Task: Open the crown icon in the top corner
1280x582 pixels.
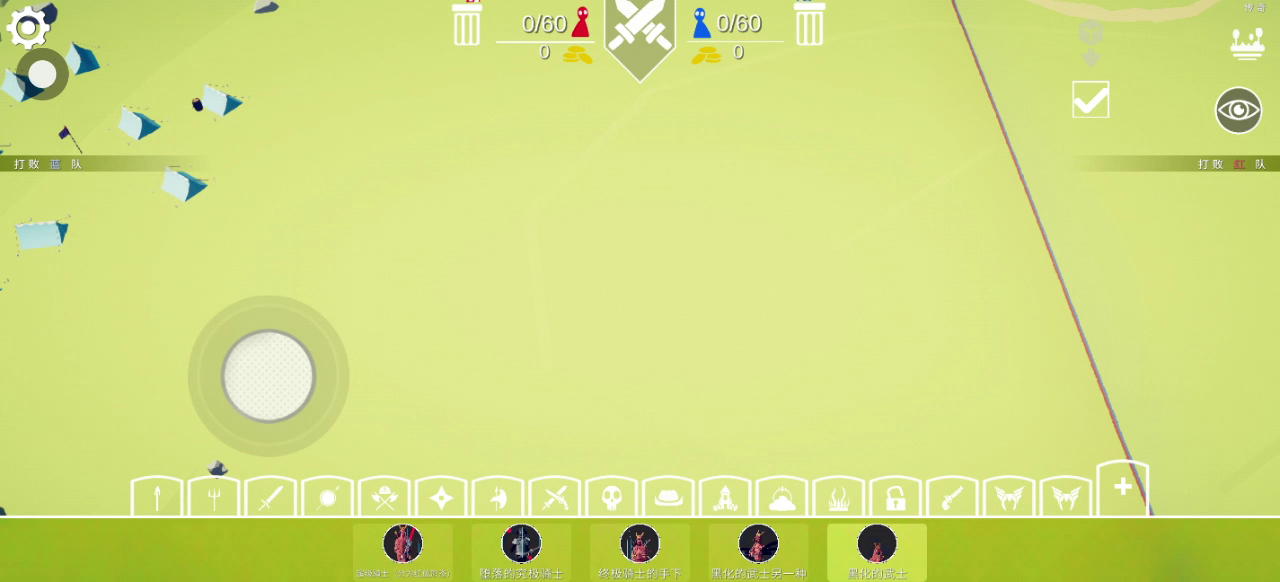Action: (x=1247, y=43)
